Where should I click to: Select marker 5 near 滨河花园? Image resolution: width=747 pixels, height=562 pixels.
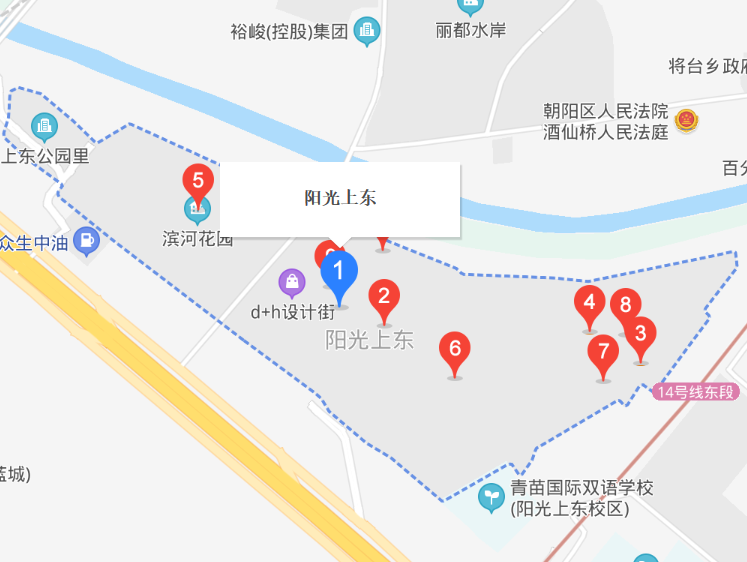tap(198, 183)
